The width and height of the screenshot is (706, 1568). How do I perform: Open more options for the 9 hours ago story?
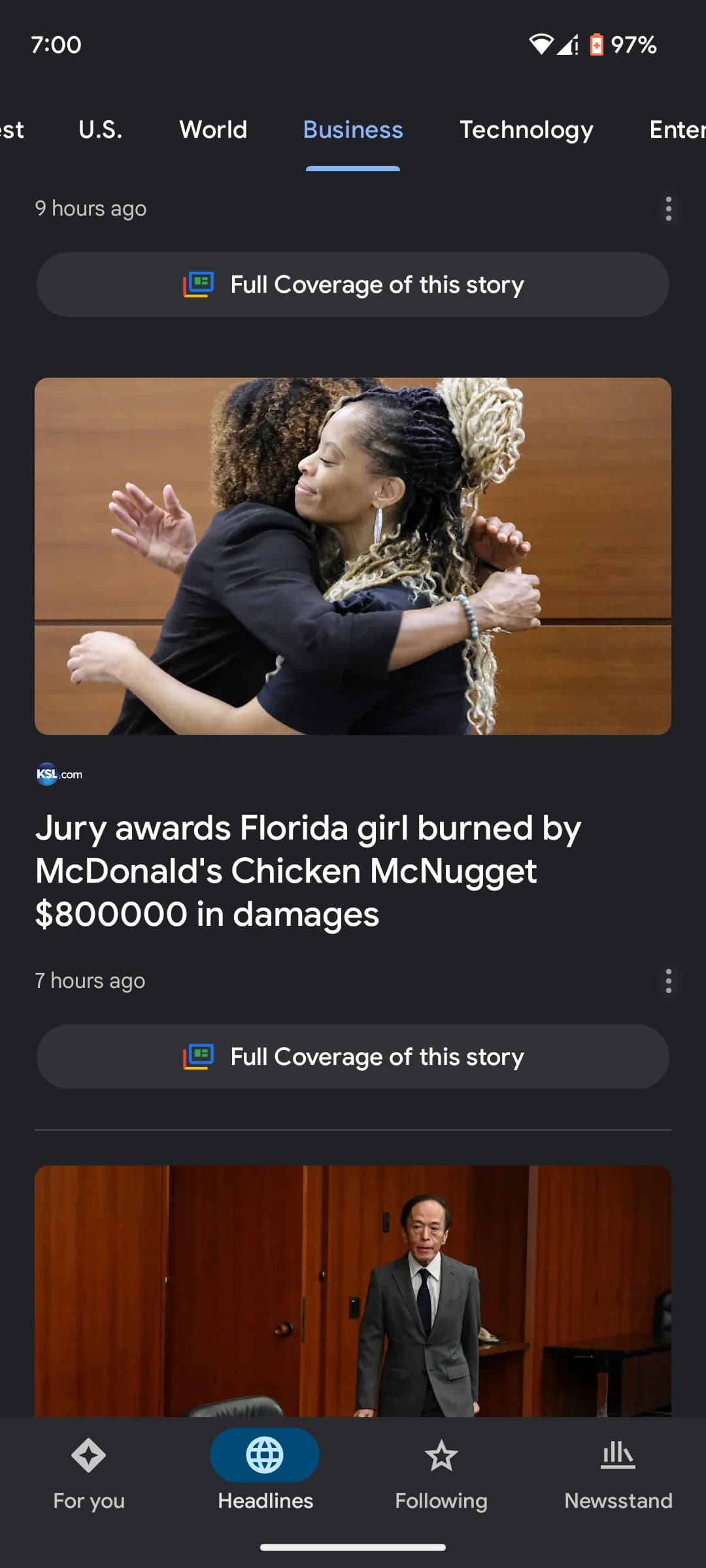tap(668, 209)
